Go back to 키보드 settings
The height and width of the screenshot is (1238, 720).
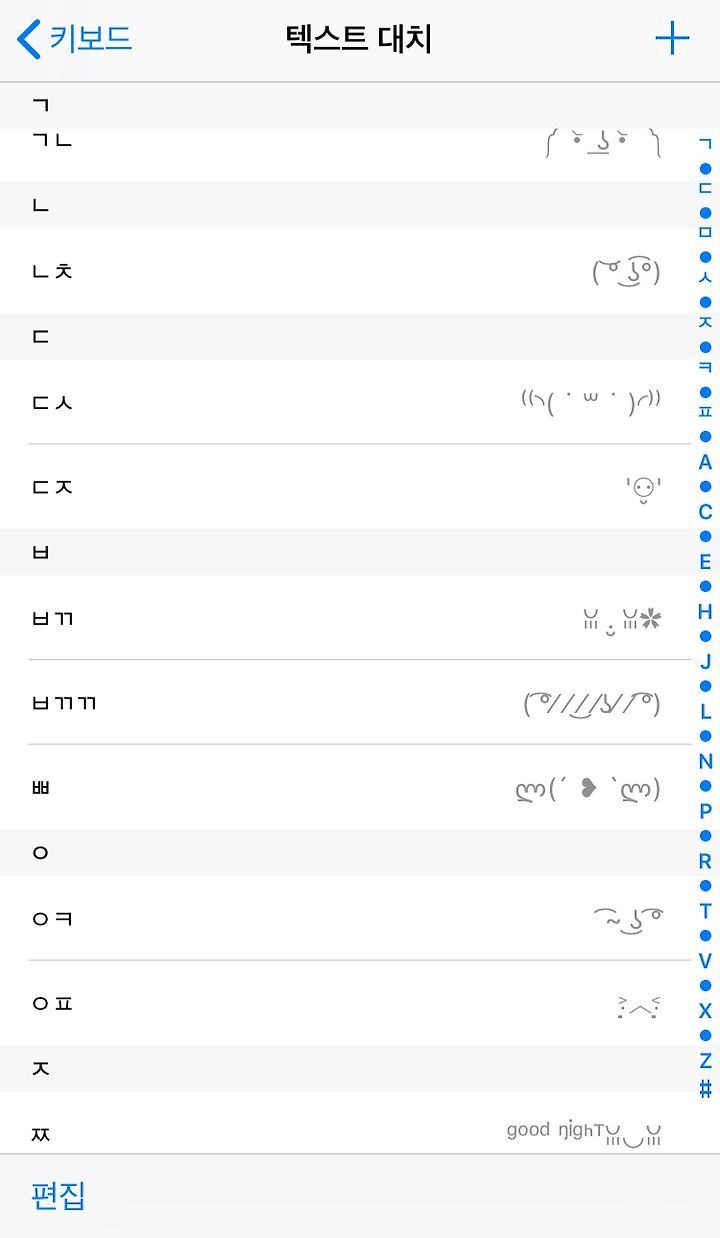(75, 39)
